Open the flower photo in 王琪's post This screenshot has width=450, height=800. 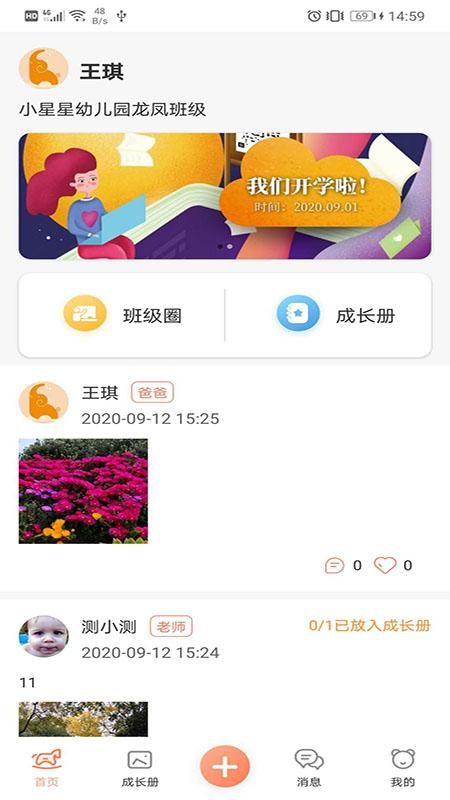click(83, 491)
